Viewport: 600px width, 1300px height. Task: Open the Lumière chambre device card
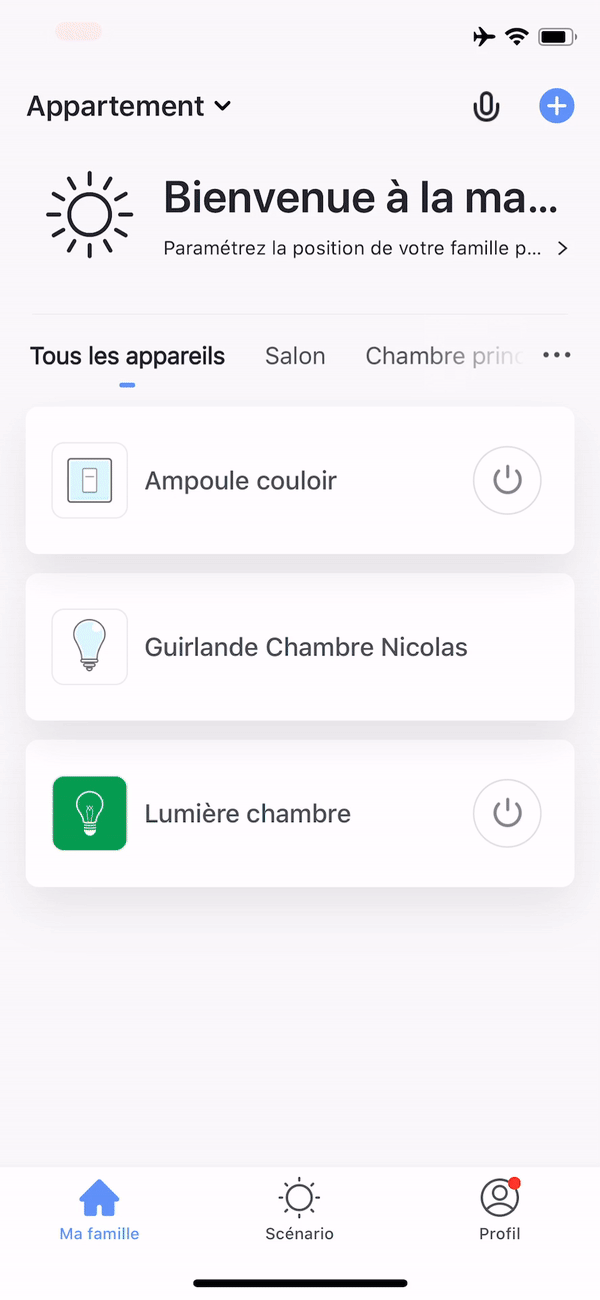click(260, 814)
